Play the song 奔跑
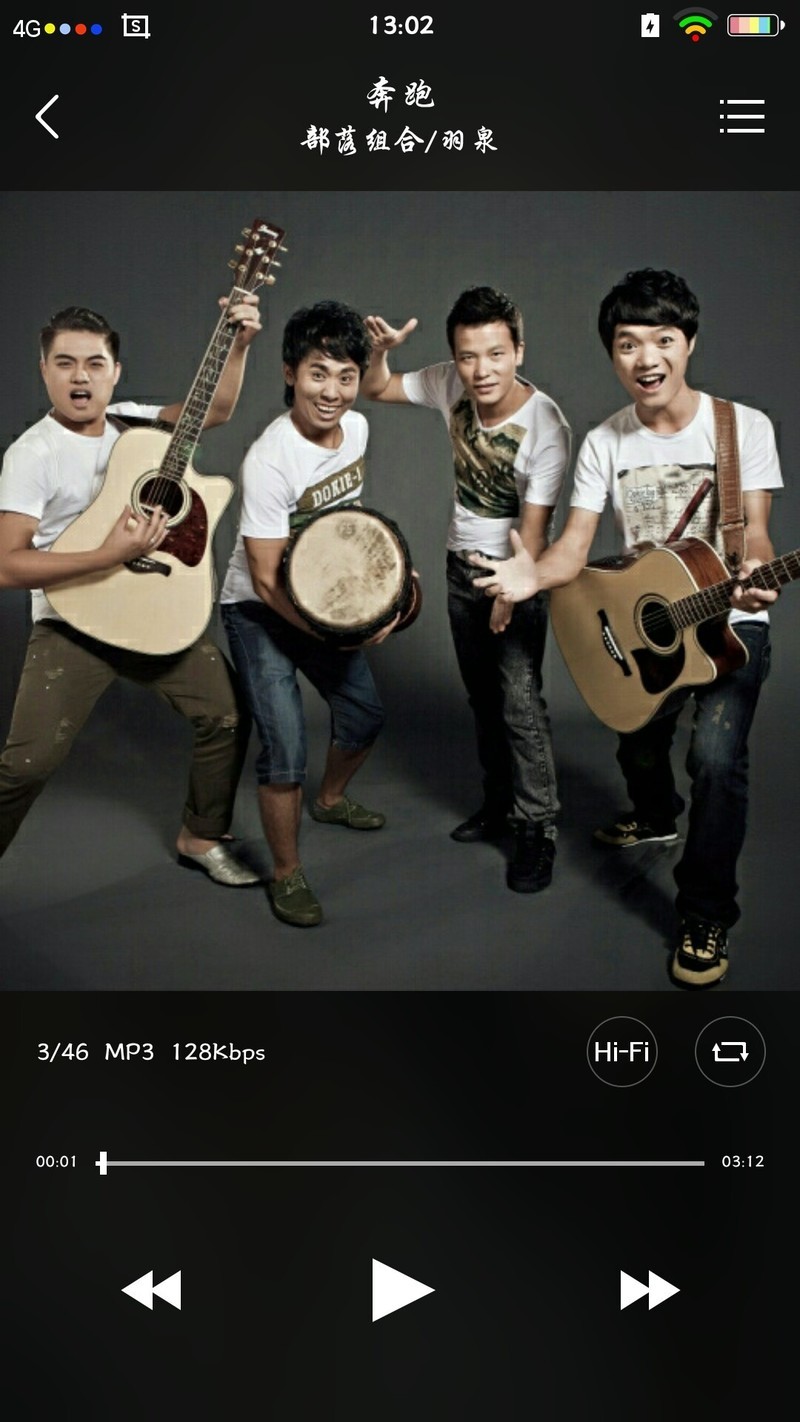The width and height of the screenshot is (800, 1422). (401, 1290)
